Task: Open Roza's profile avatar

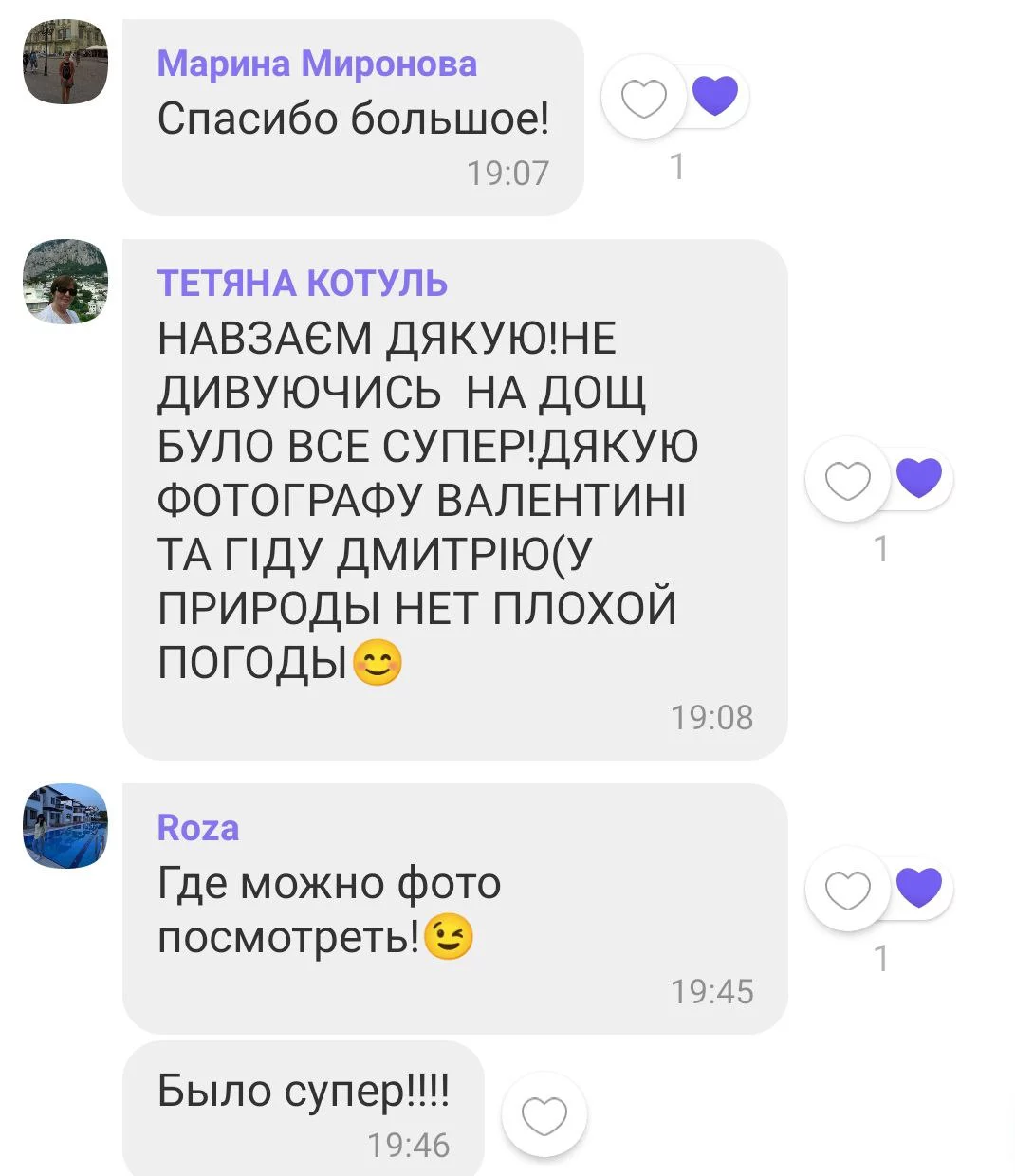Action: pyautogui.click(x=65, y=826)
